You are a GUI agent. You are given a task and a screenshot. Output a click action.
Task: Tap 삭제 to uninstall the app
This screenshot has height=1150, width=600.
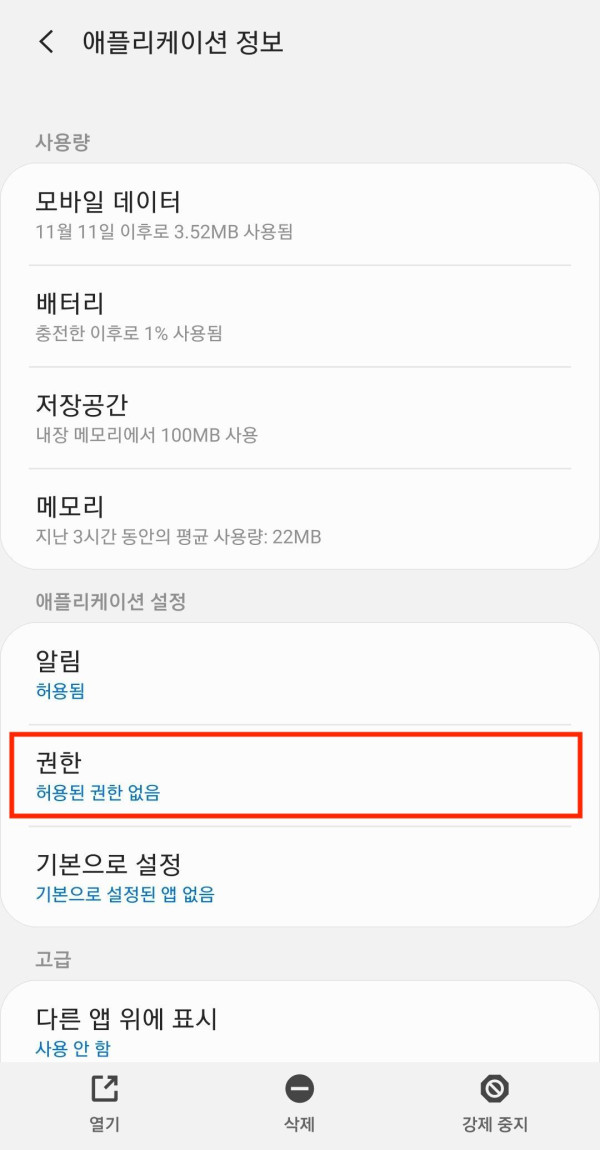299,1104
